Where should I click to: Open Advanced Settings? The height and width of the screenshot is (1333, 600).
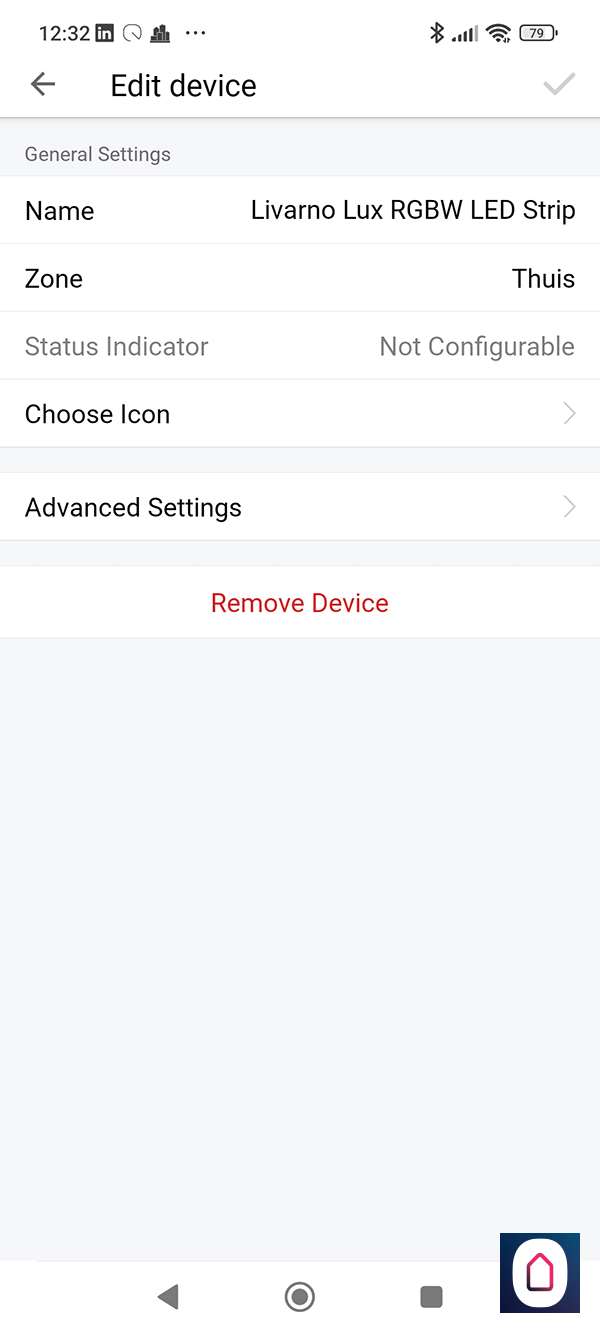[x=300, y=508]
